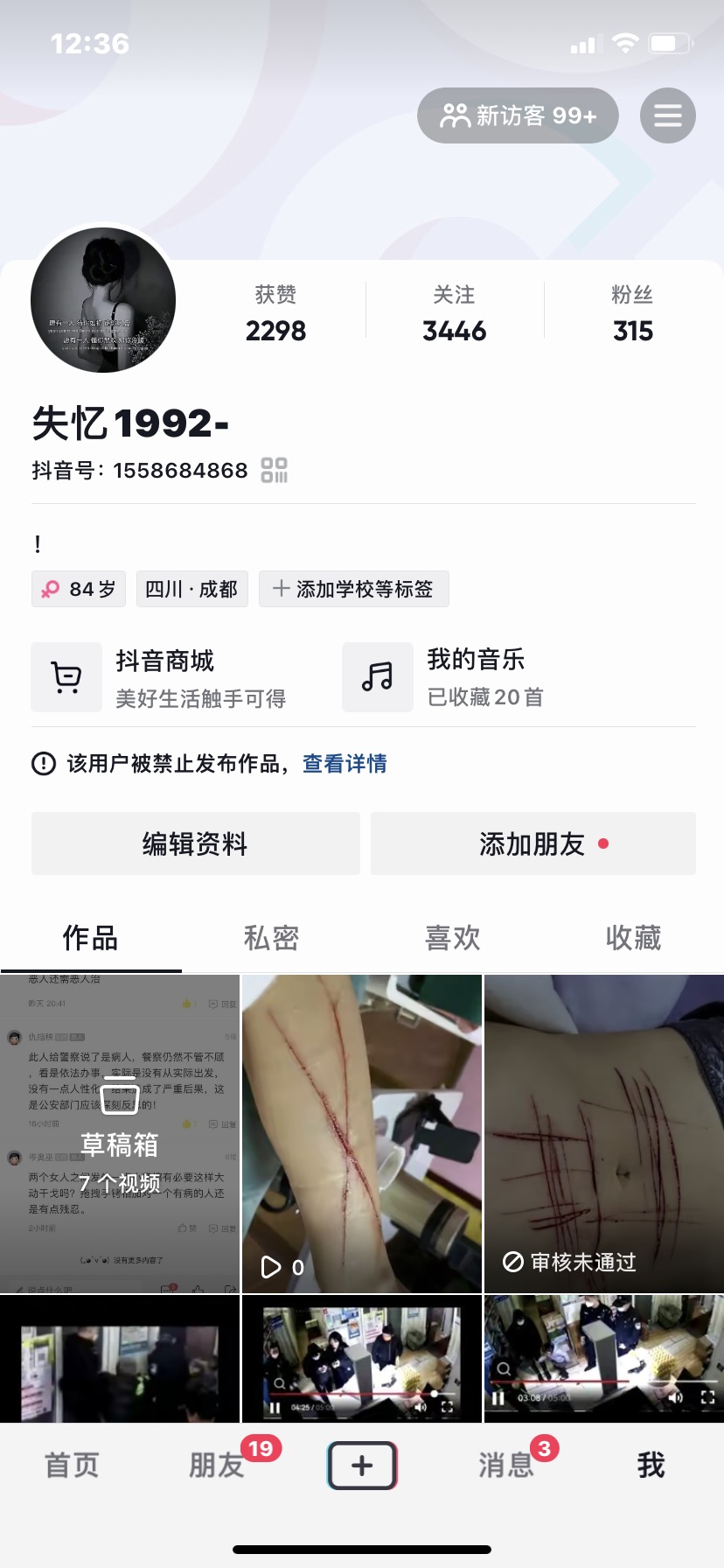
Task: Open 朋友 tab with 19 badge
Action: pos(217,1465)
